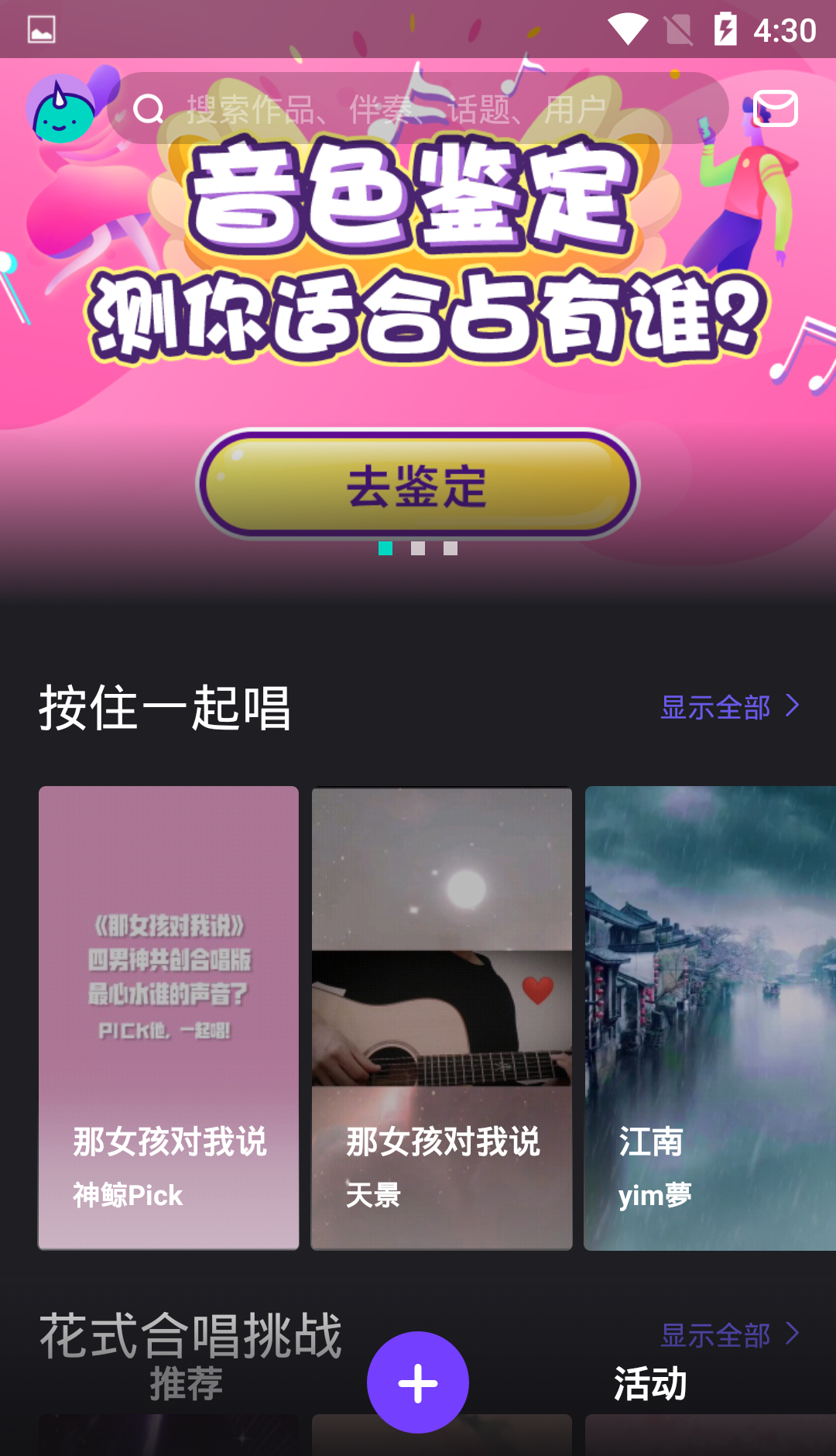Open 江南 card by yim夢
This screenshot has width=836, height=1456.
(710, 1018)
